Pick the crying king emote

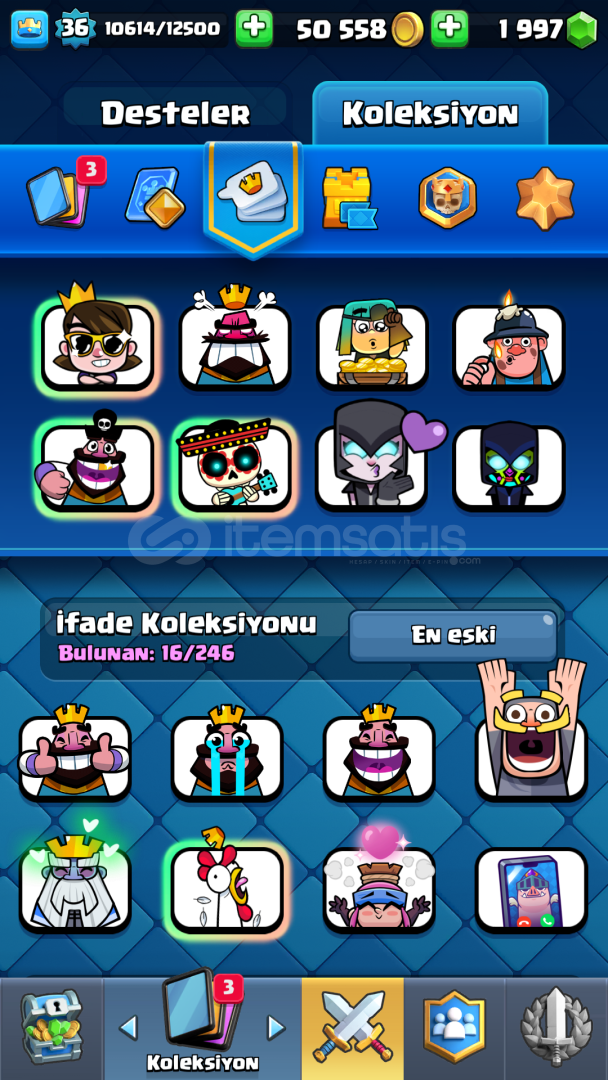coord(227,757)
